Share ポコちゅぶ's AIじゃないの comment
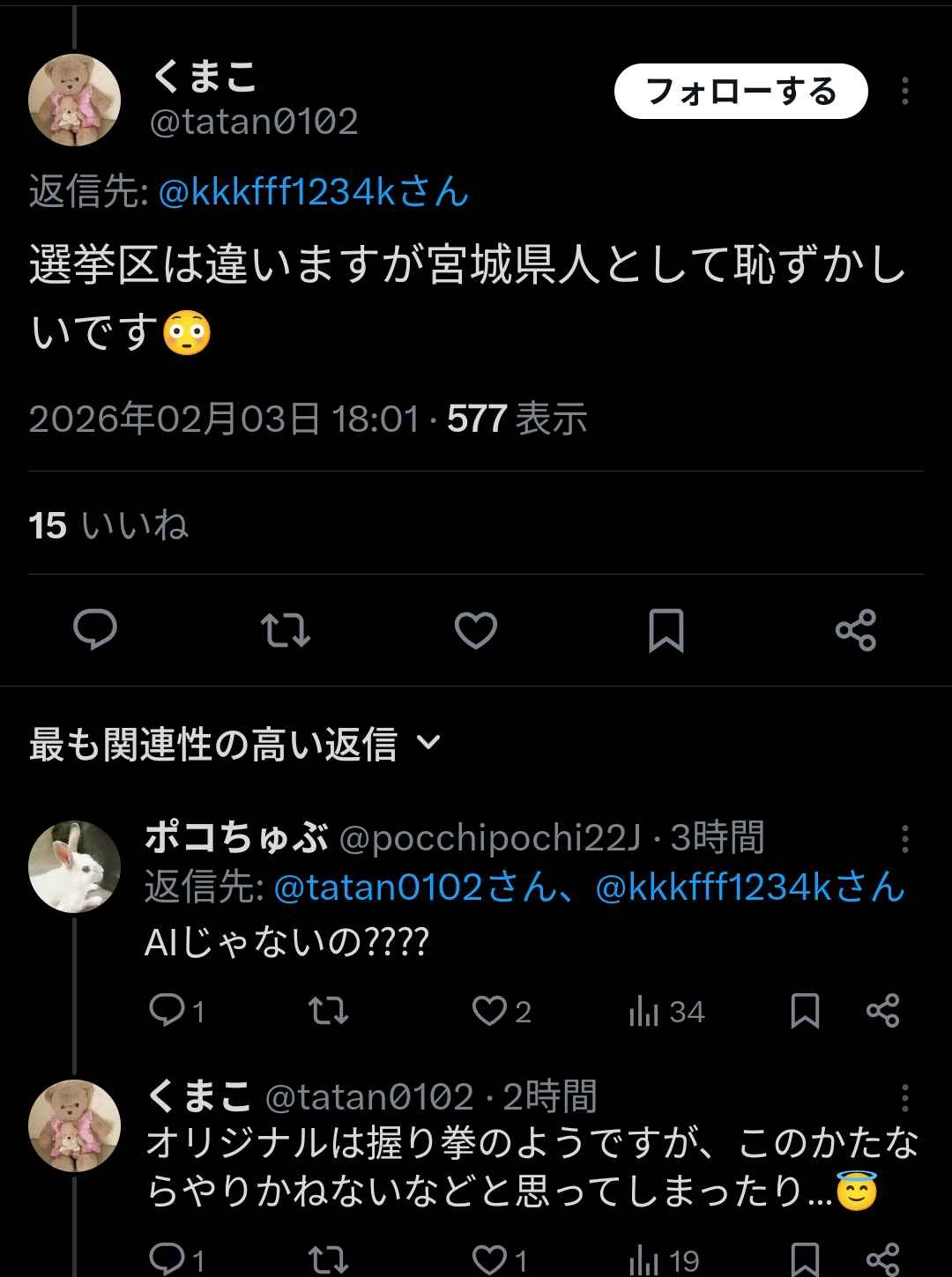Screen dimensions: 952x1277 pyautogui.click(x=882, y=1011)
